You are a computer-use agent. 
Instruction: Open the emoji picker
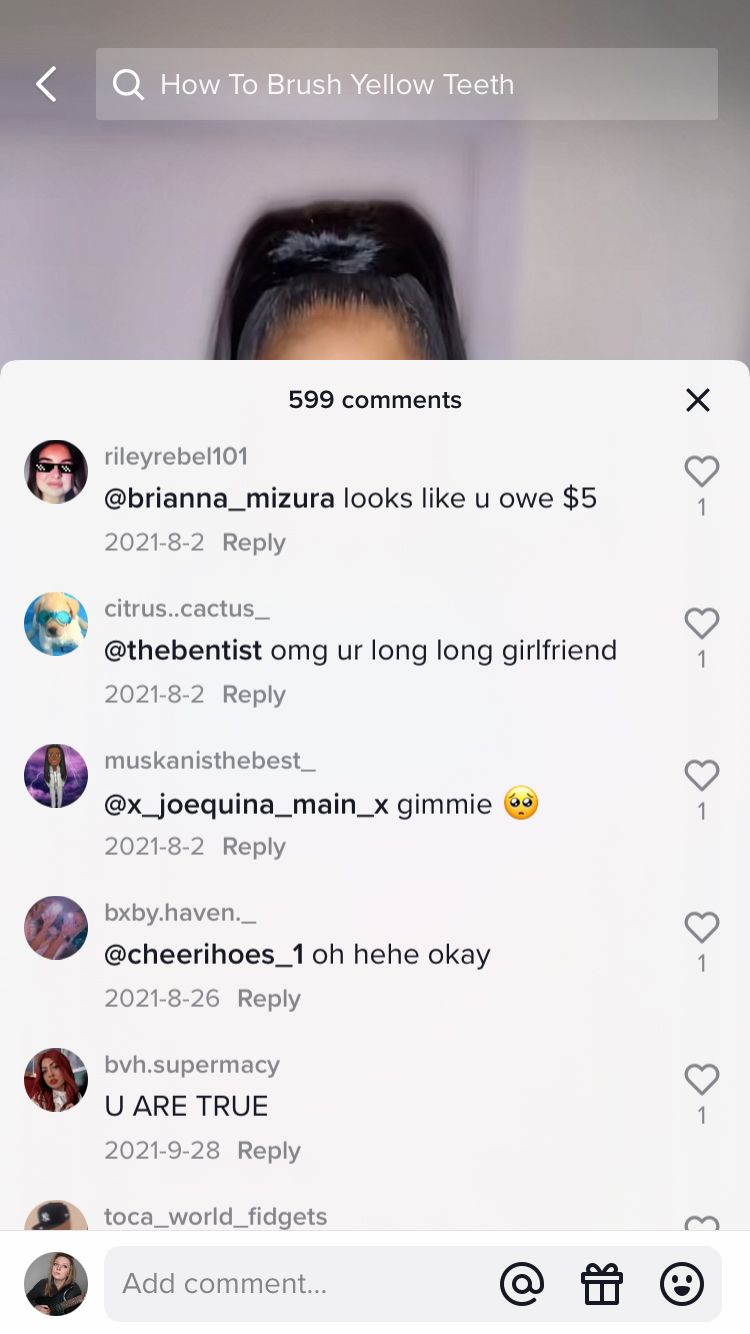tap(682, 1284)
